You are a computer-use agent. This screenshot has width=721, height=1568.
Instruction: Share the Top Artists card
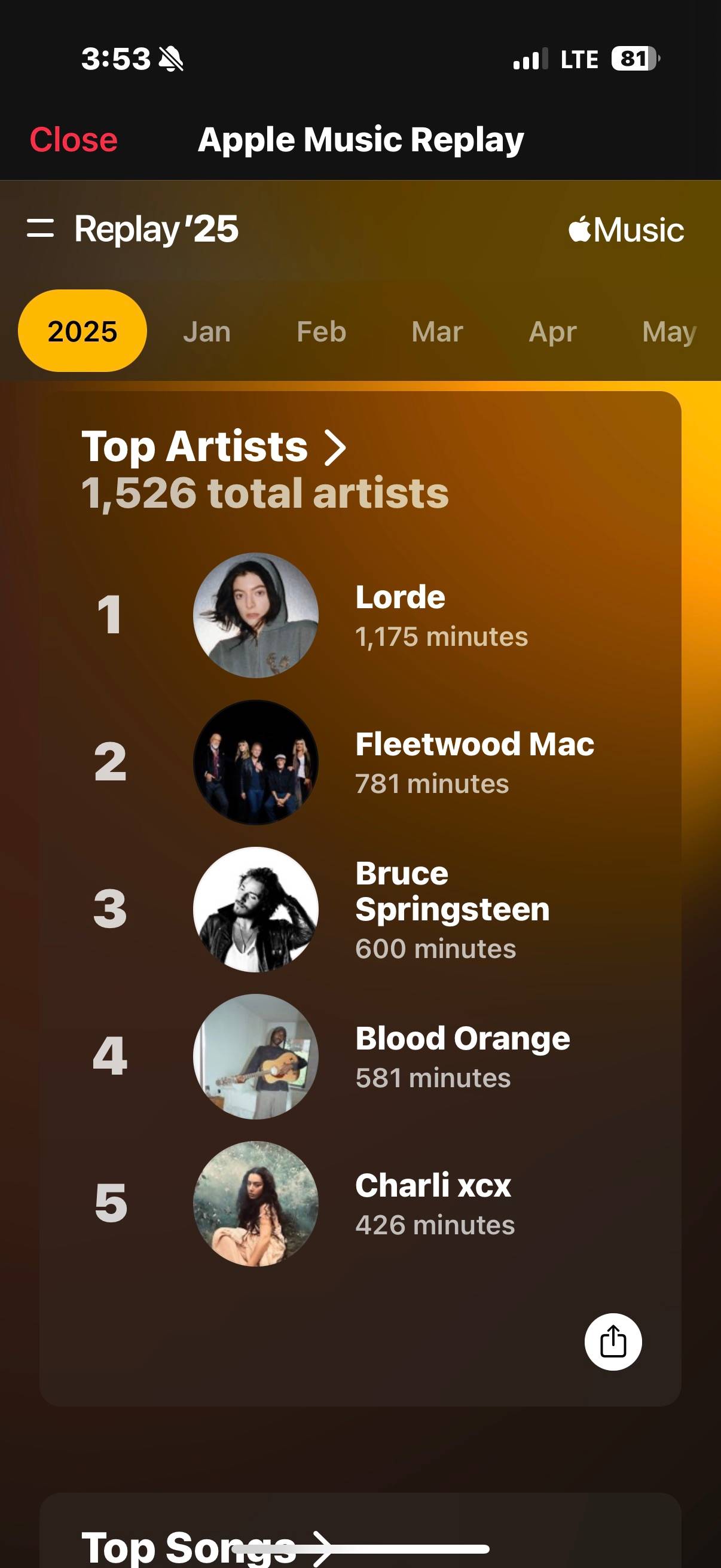[613, 1341]
